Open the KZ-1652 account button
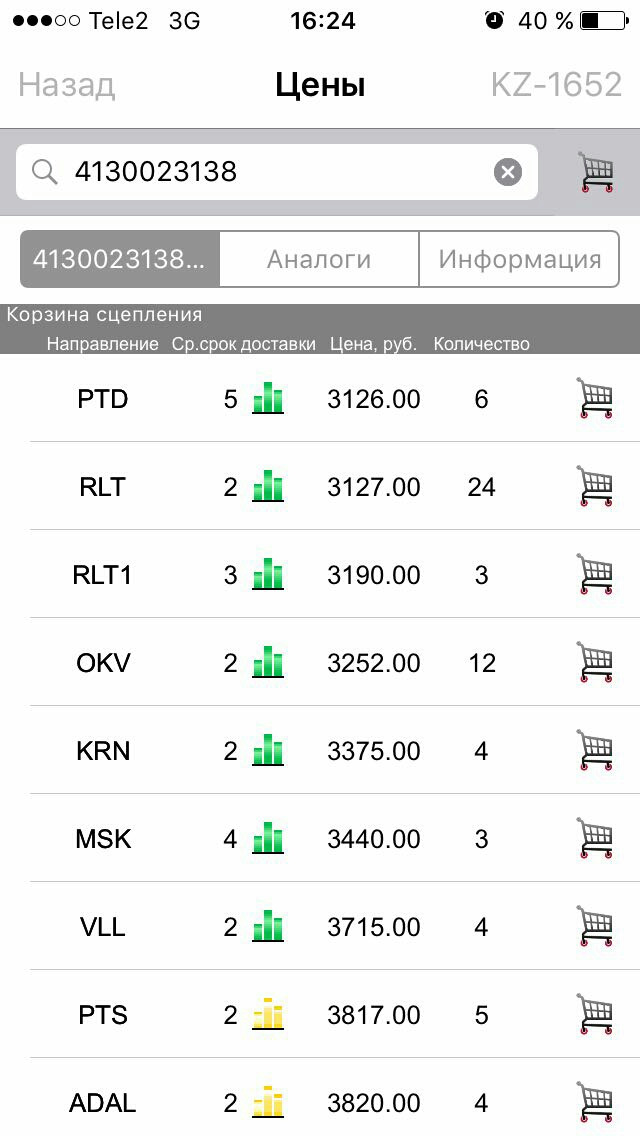This screenshot has width=640, height=1136. (x=556, y=85)
